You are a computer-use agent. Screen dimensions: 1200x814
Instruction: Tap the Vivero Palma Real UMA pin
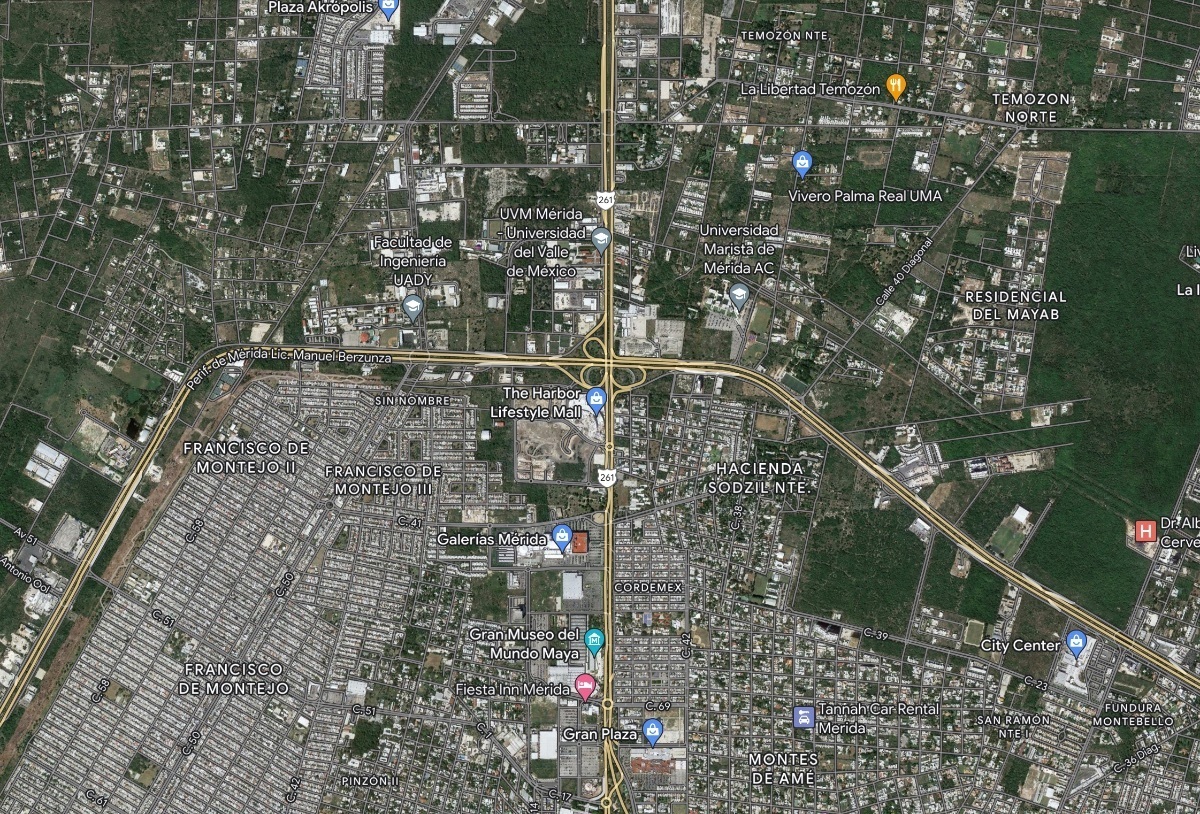(x=801, y=163)
